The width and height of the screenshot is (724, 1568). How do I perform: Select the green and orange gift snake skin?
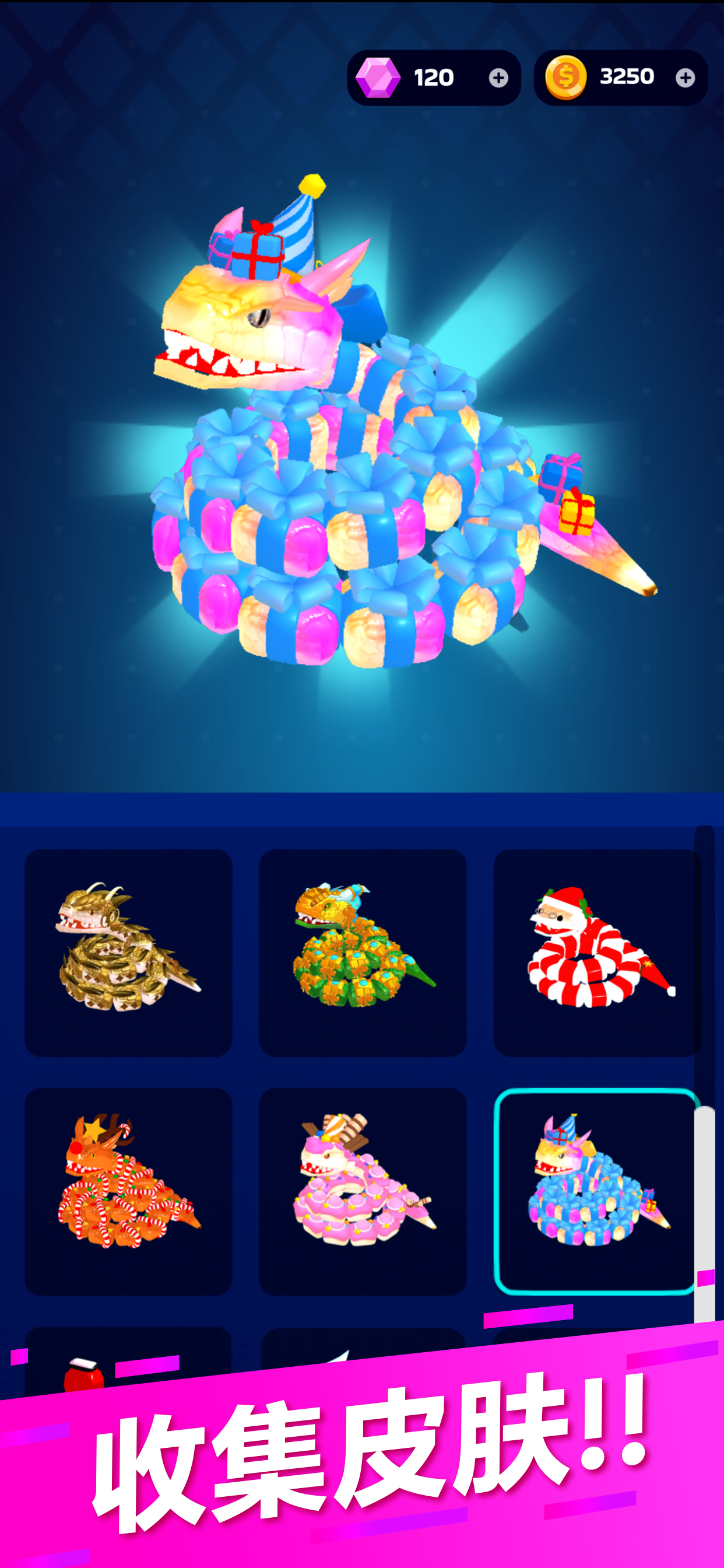[363, 953]
